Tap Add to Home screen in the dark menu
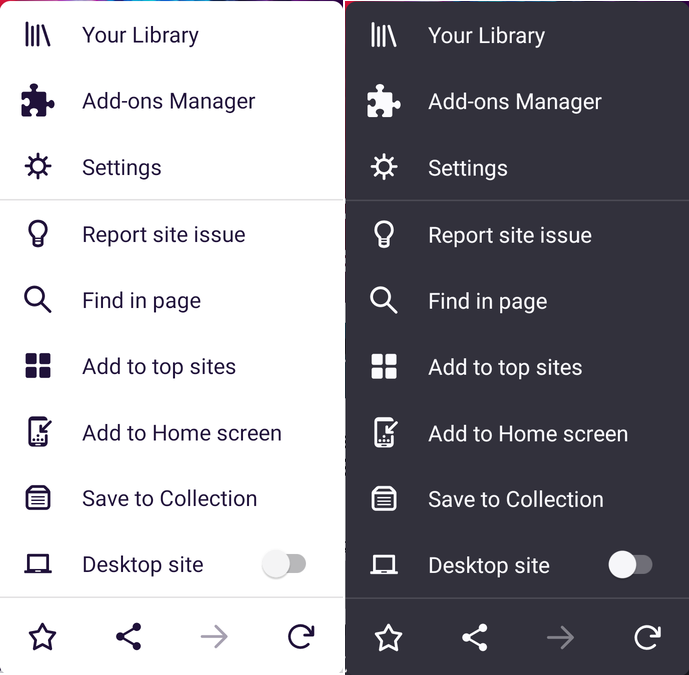Viewport: 689px width, 675px height. pyautogui.click(x=527, y=434)
